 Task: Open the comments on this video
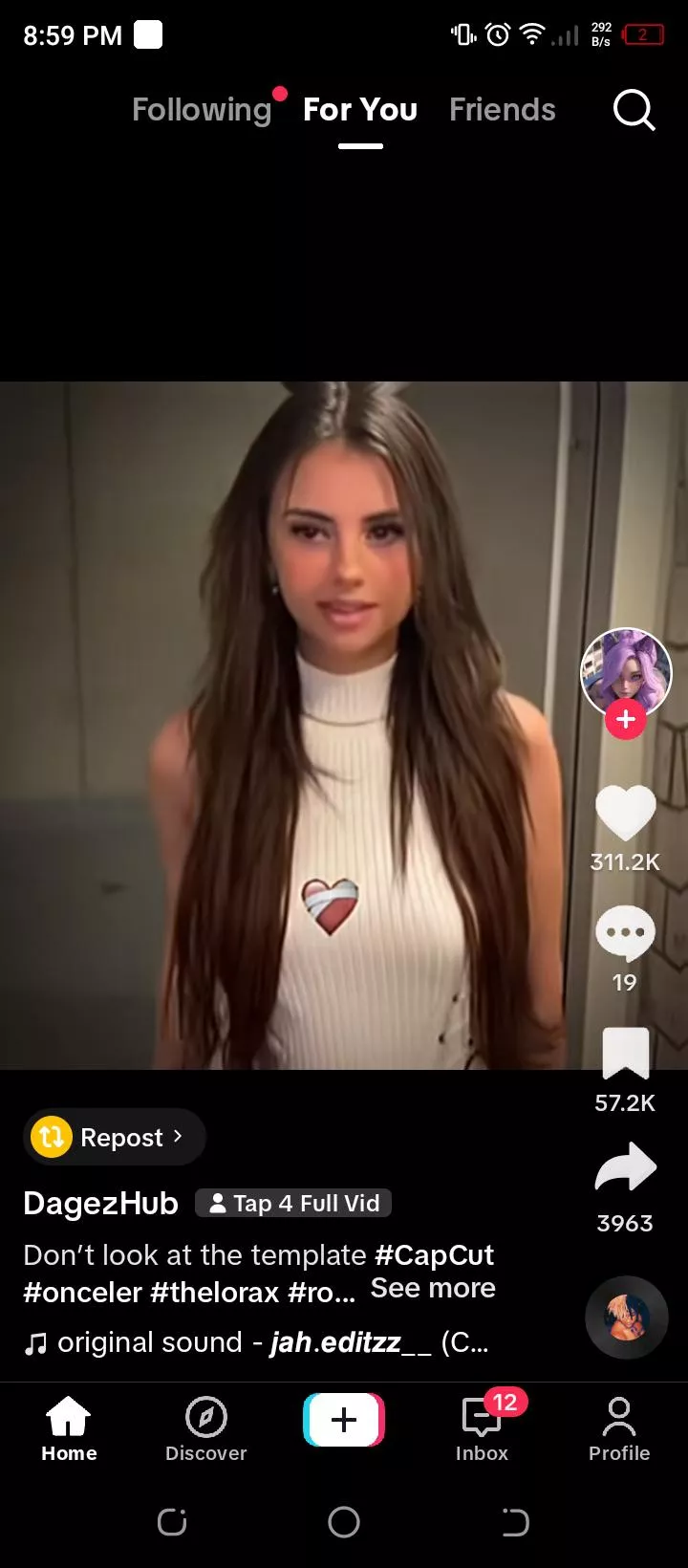[626, 934]
